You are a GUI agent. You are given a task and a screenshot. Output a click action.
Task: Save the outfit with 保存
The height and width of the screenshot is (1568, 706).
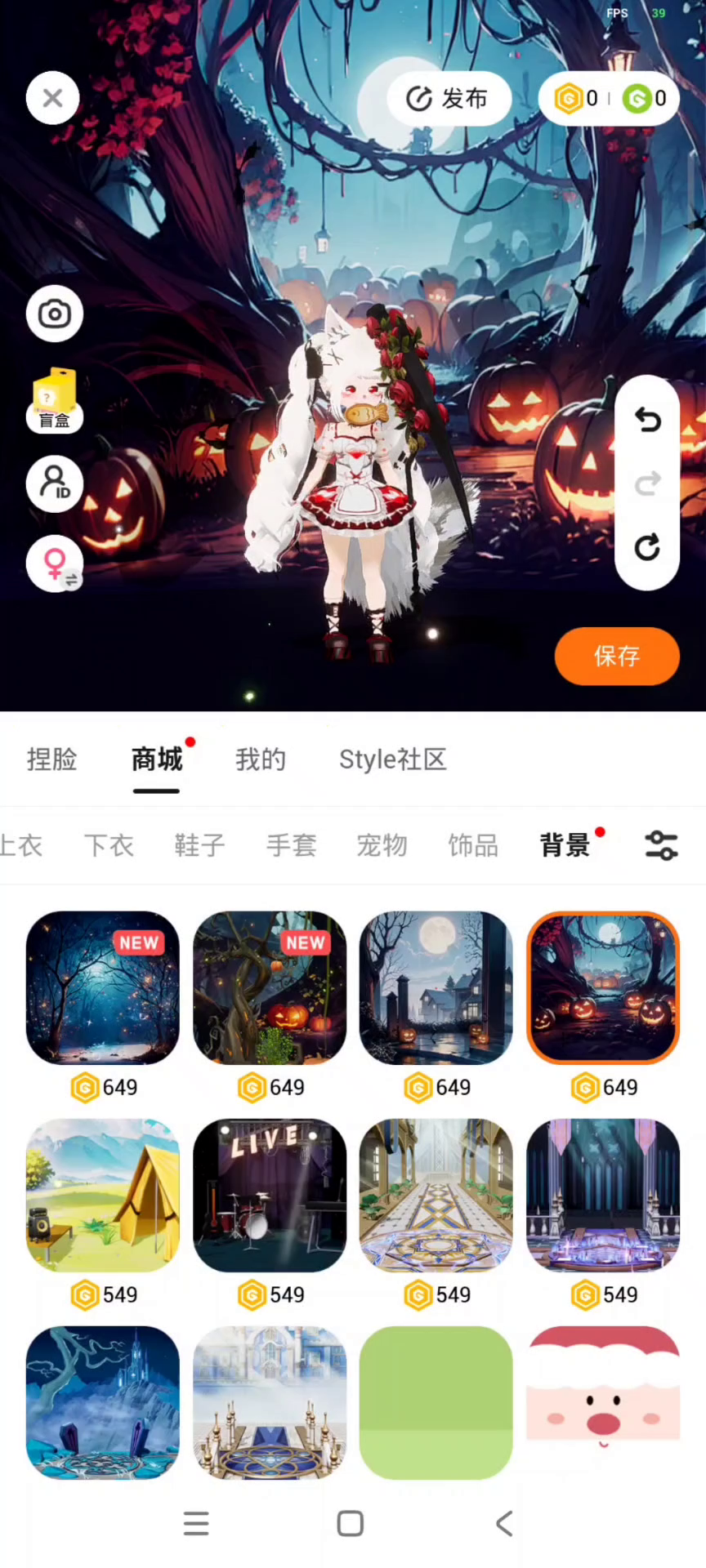(x=617, y=656)
